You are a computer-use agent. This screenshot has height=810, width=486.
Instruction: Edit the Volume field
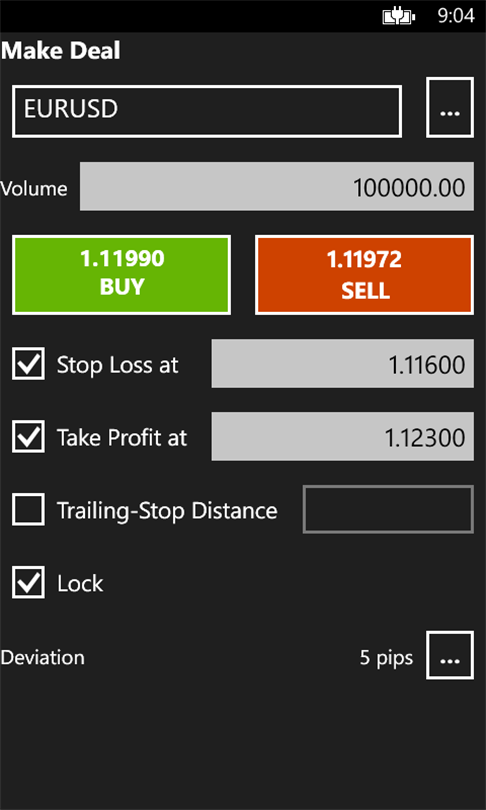(x=276, y=186)
